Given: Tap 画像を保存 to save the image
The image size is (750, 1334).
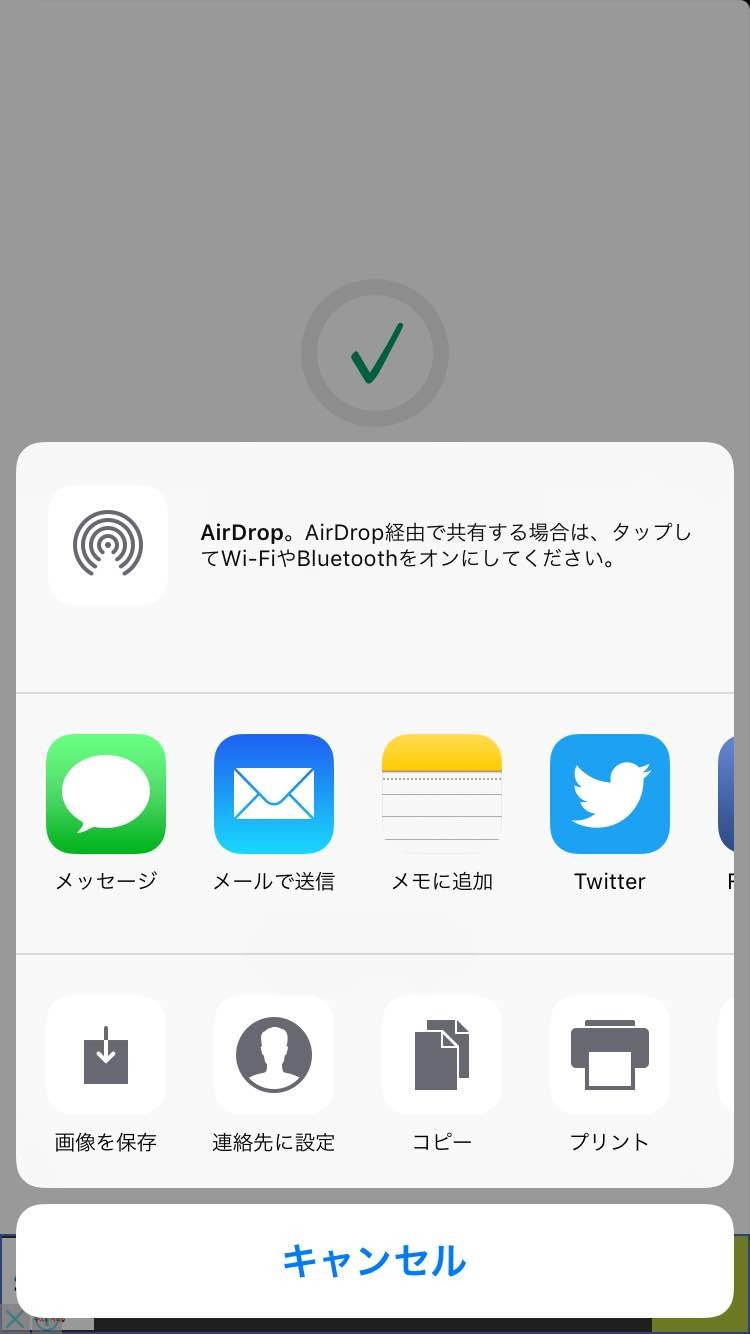Looking at the screenshot, I should coord(106,1055).
